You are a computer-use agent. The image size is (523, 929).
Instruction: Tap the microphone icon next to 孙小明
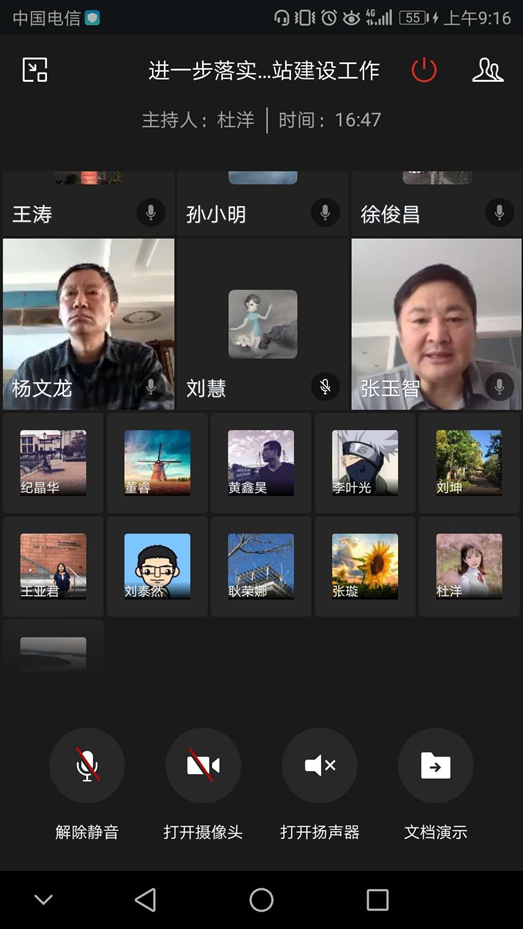click(x=325, y=212)
